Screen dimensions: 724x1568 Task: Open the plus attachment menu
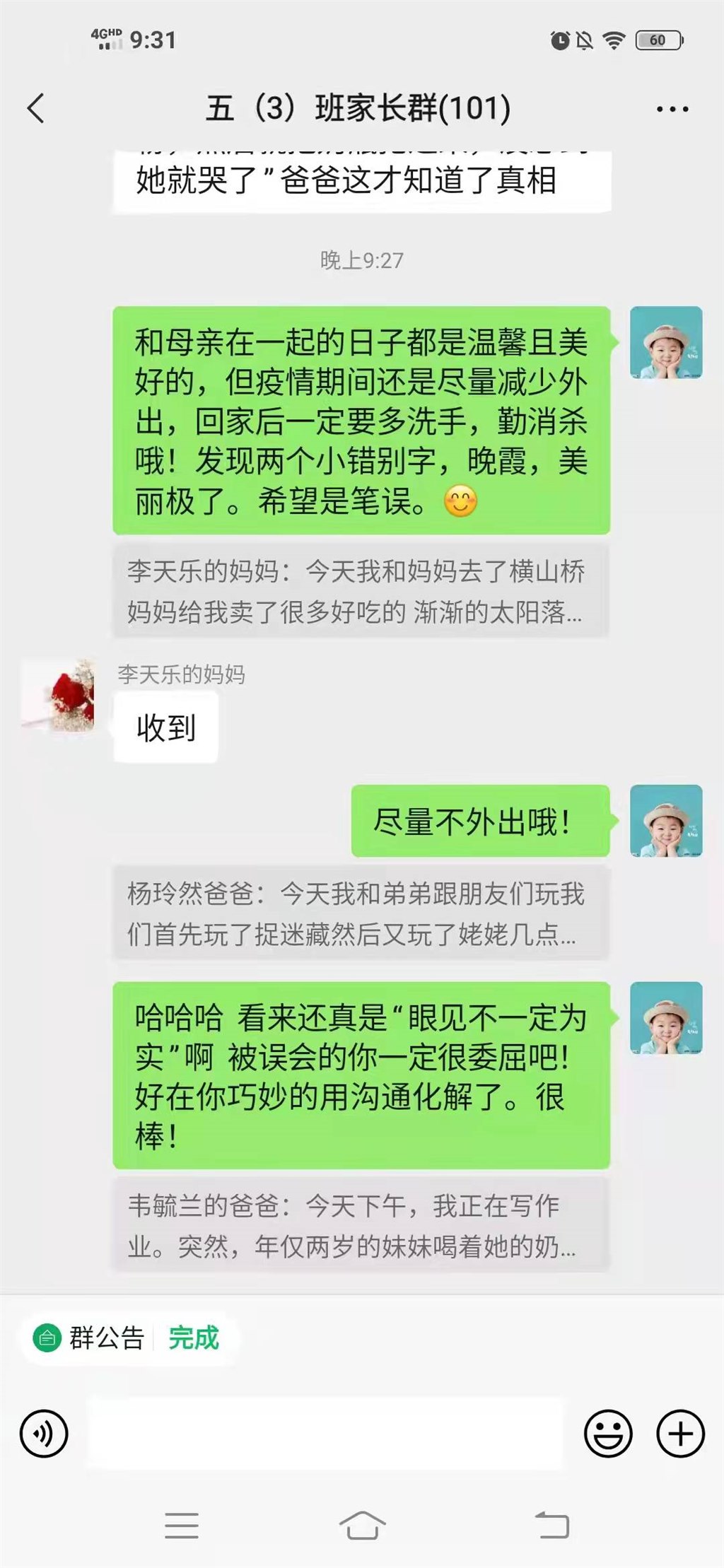(x=680, y=1434)
